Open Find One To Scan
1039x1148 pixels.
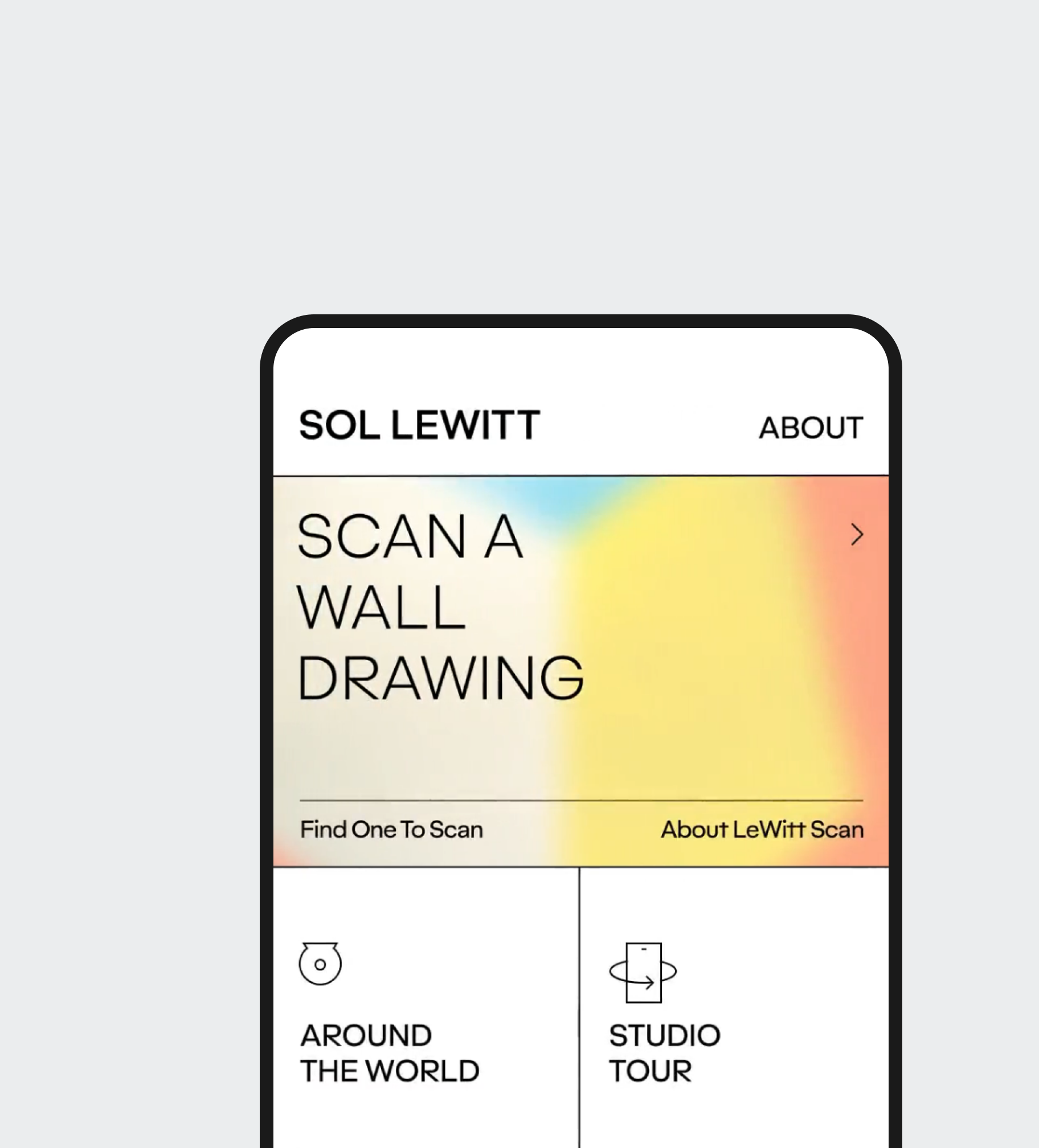tap(391, 830)
